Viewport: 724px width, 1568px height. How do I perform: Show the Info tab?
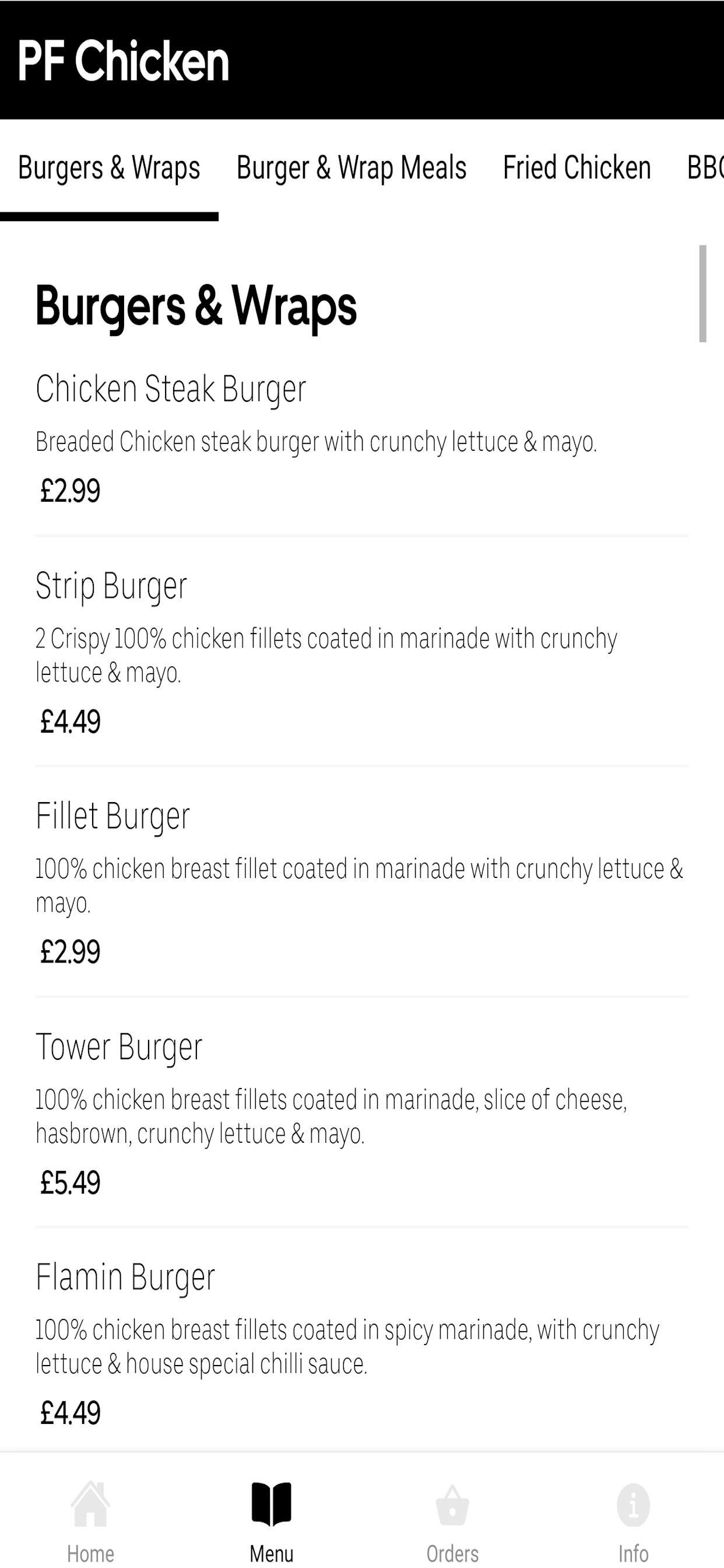(633, 1521)
